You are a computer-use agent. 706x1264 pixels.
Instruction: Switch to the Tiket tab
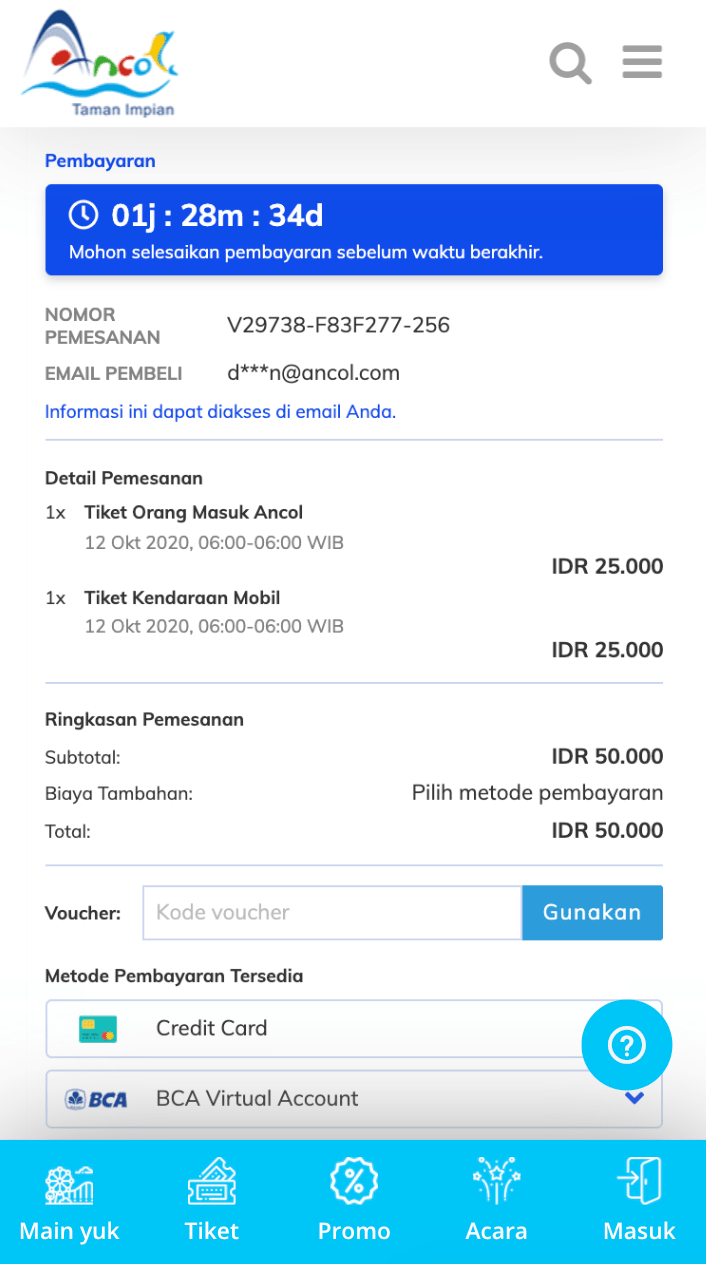212,1202
